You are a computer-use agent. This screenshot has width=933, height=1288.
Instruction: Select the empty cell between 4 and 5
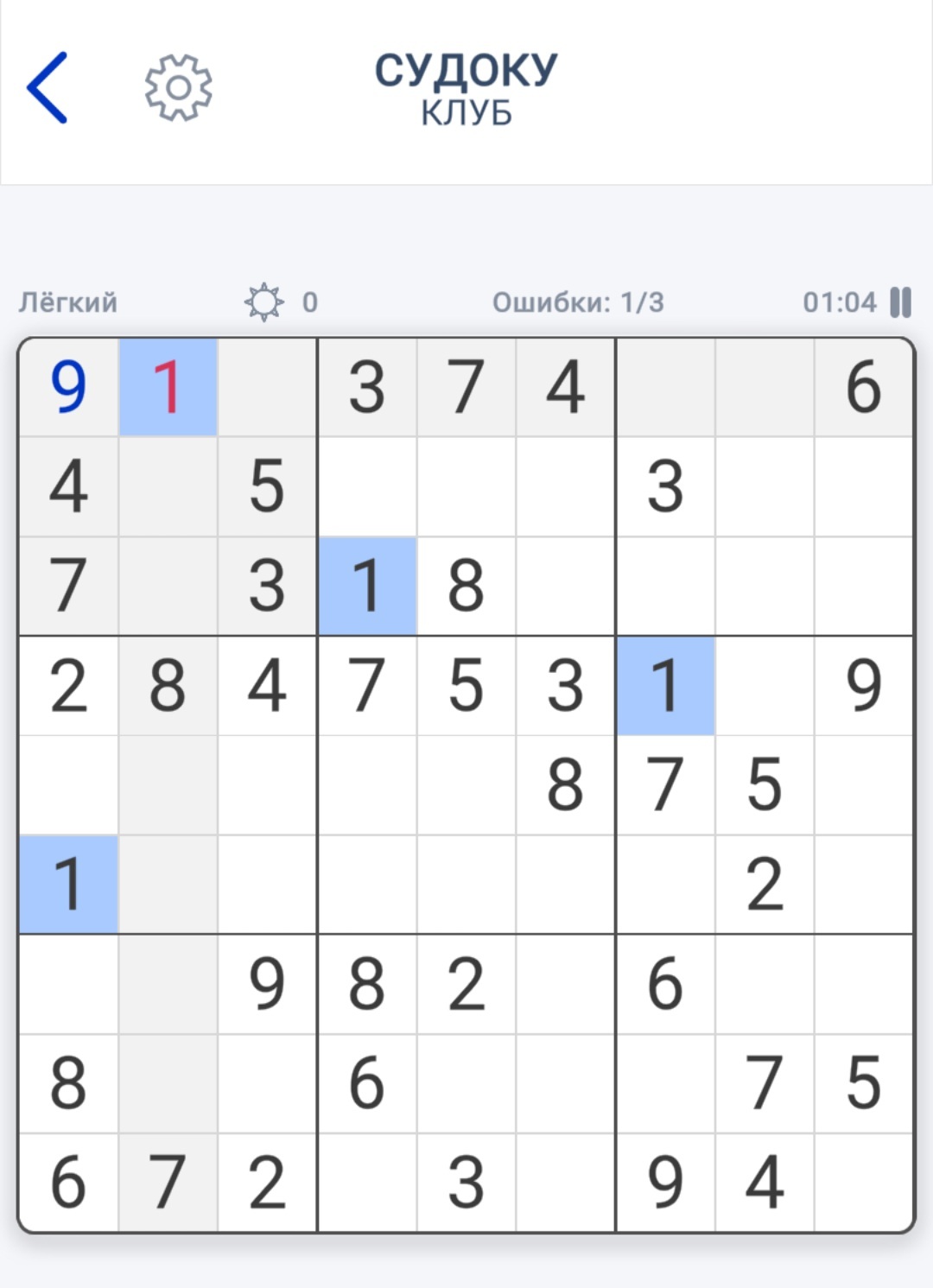click(168, 486)
